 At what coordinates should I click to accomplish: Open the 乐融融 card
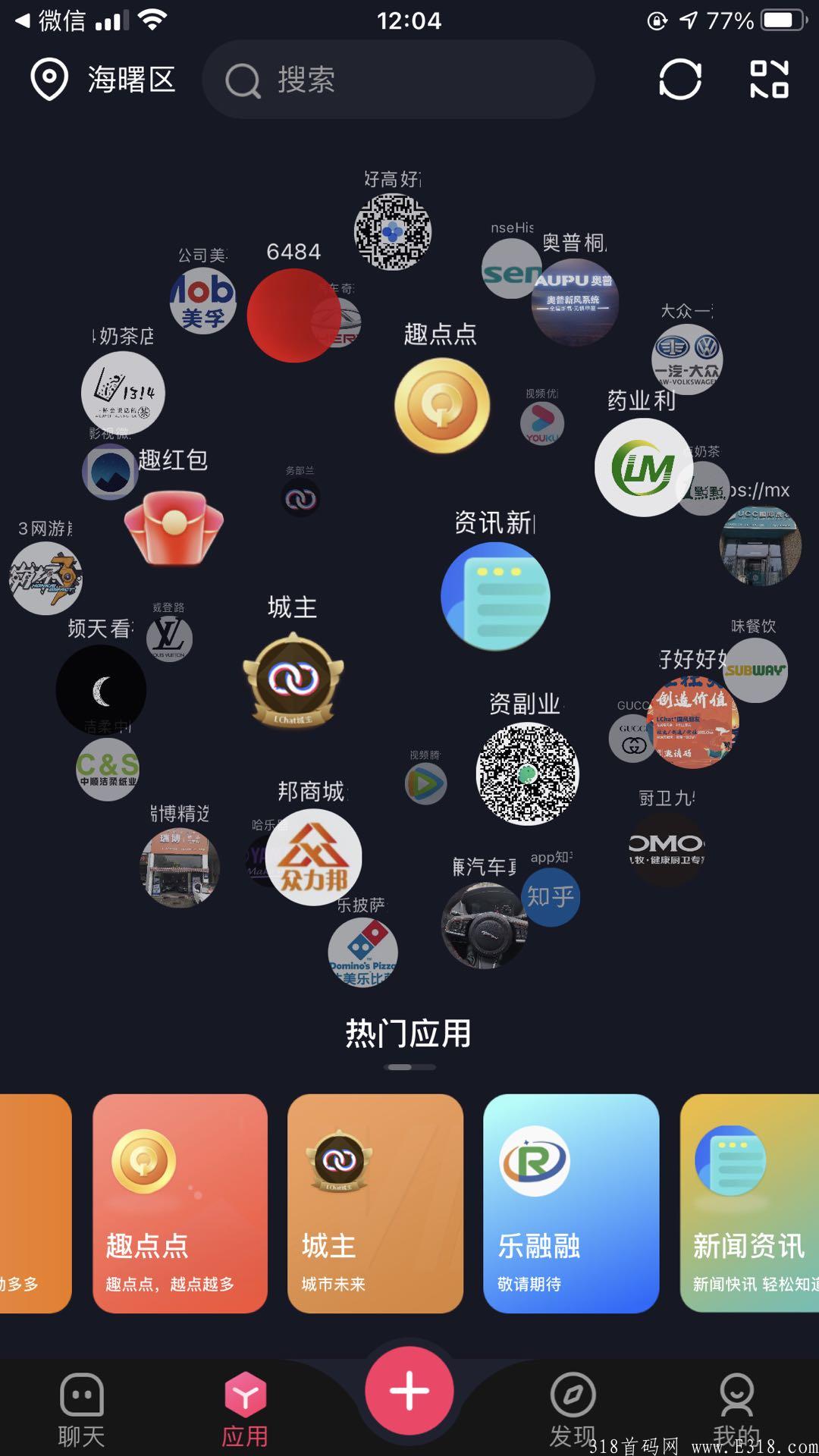[x=571, y=1203]
